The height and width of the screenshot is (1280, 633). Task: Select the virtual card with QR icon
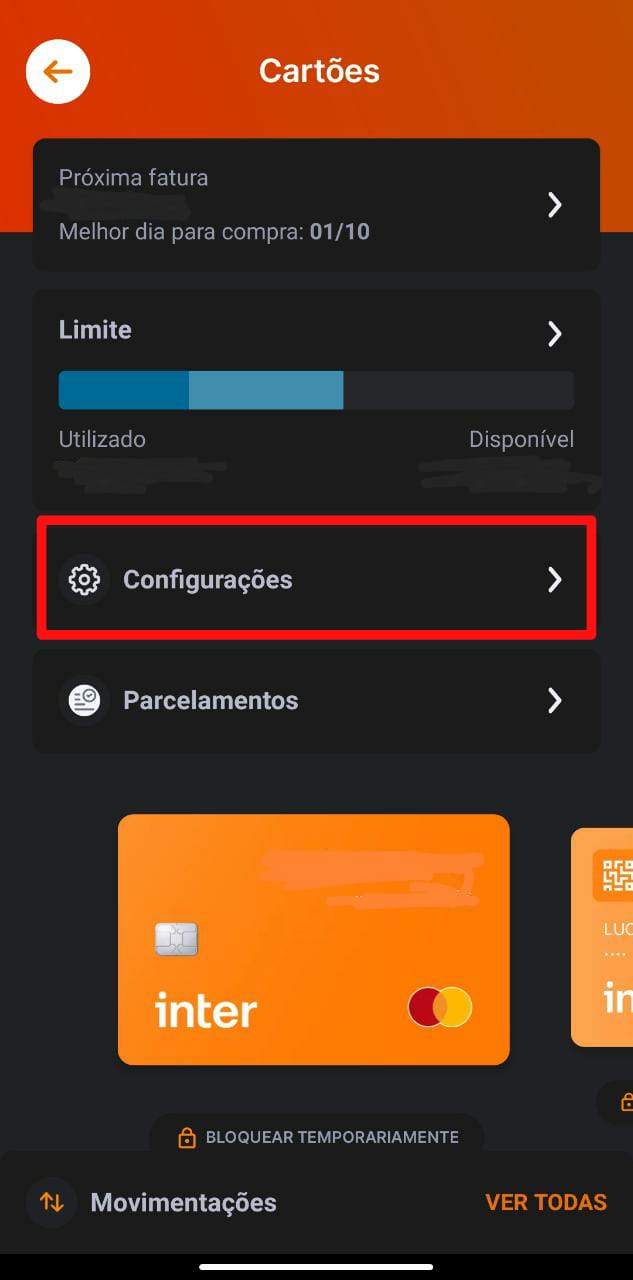604,936
